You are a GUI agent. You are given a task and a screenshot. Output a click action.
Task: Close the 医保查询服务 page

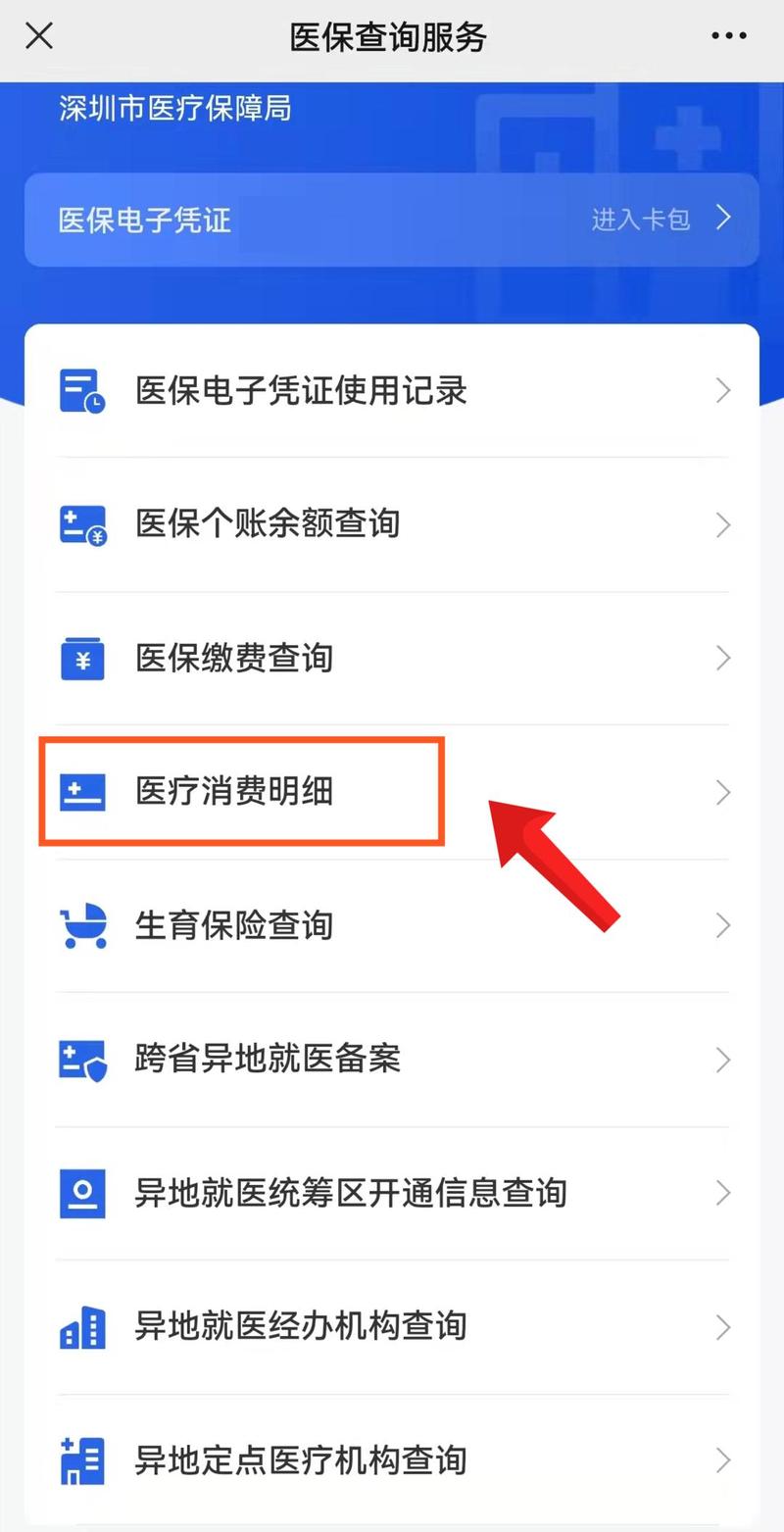pyautogui.click(x=39, y=37)
